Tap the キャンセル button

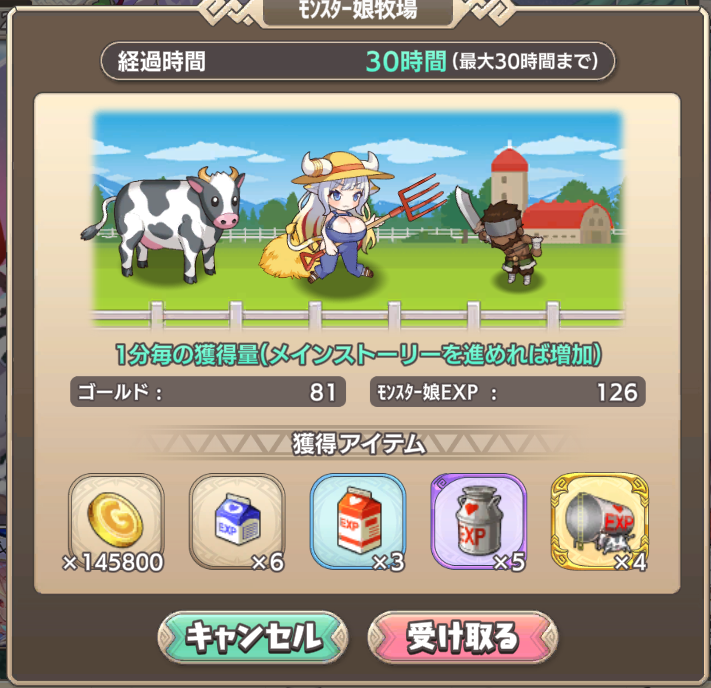pos(253,636)
